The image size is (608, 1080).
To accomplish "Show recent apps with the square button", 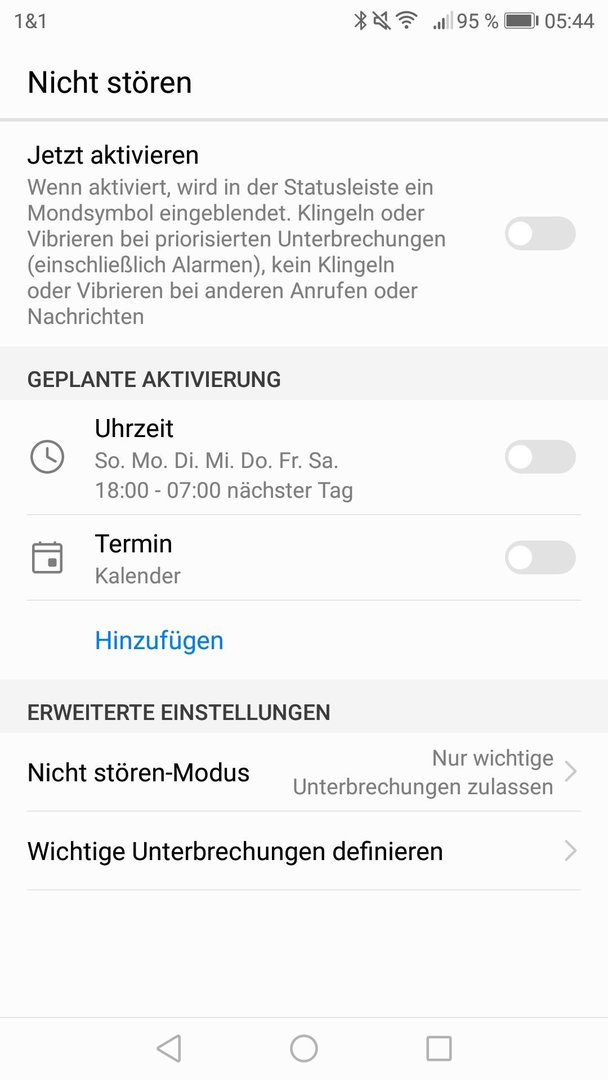I will point(439,1048).
